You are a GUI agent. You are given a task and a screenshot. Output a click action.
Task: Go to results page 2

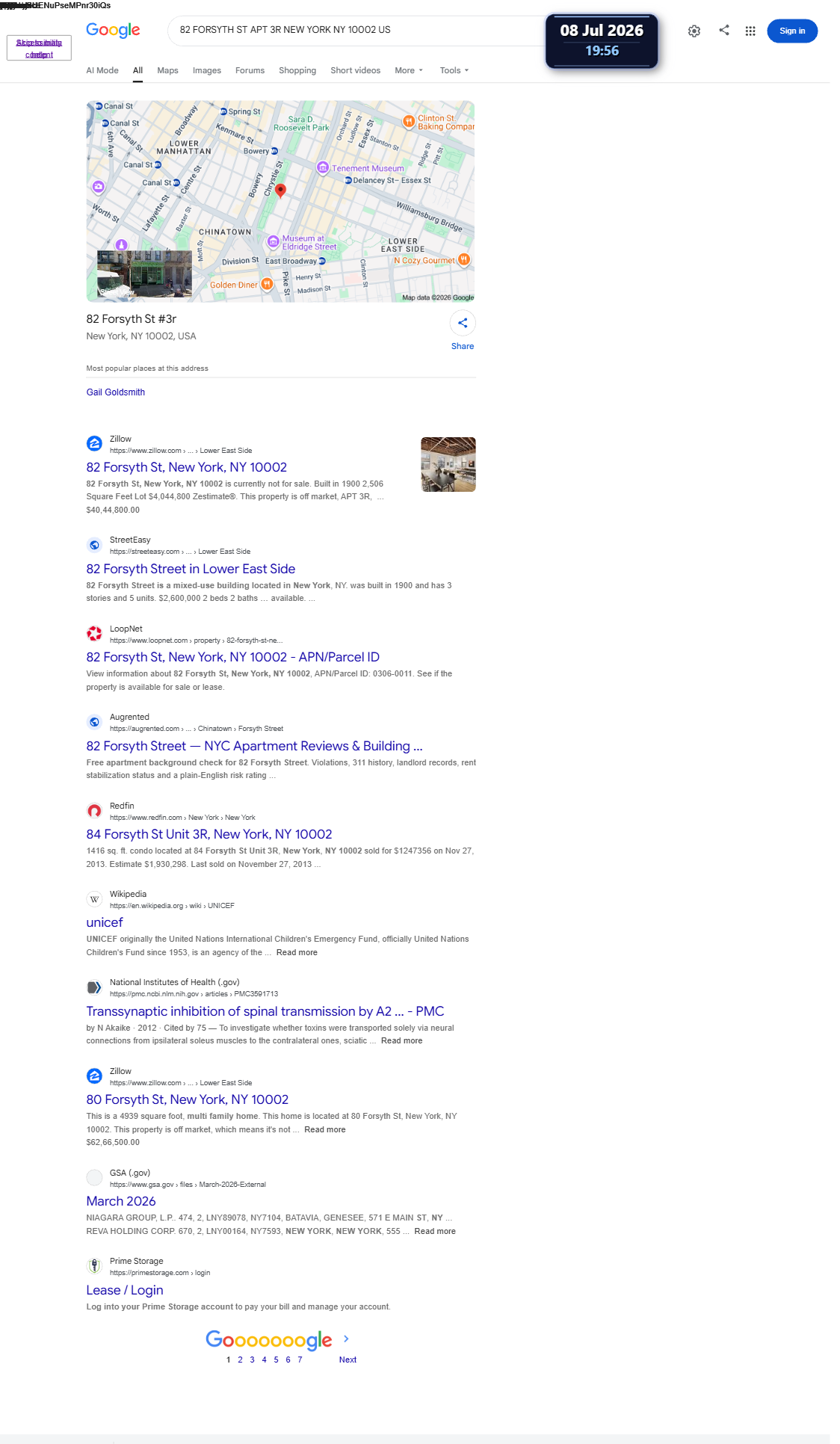coord(241,1360)
